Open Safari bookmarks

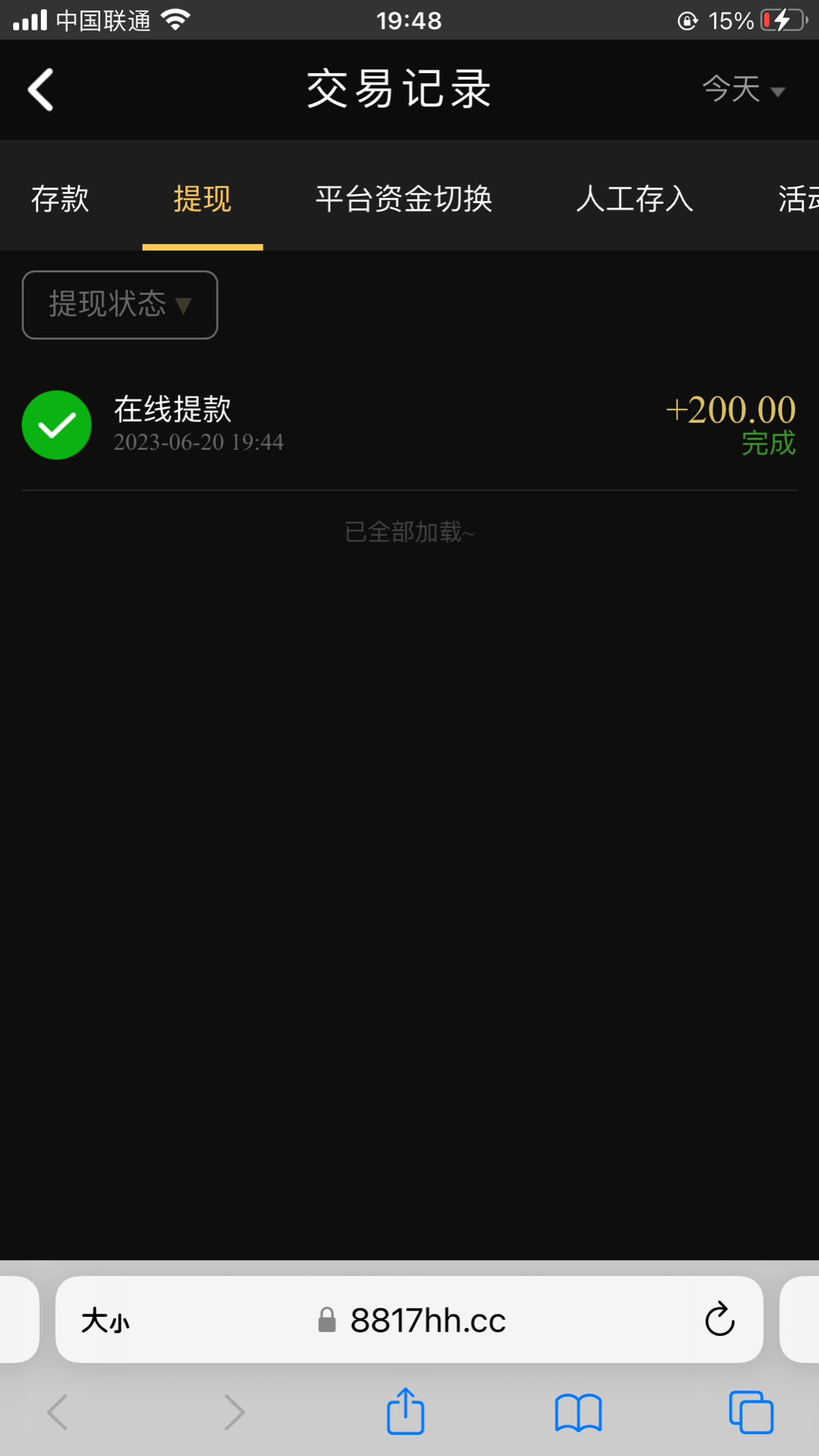(578, 1411)
